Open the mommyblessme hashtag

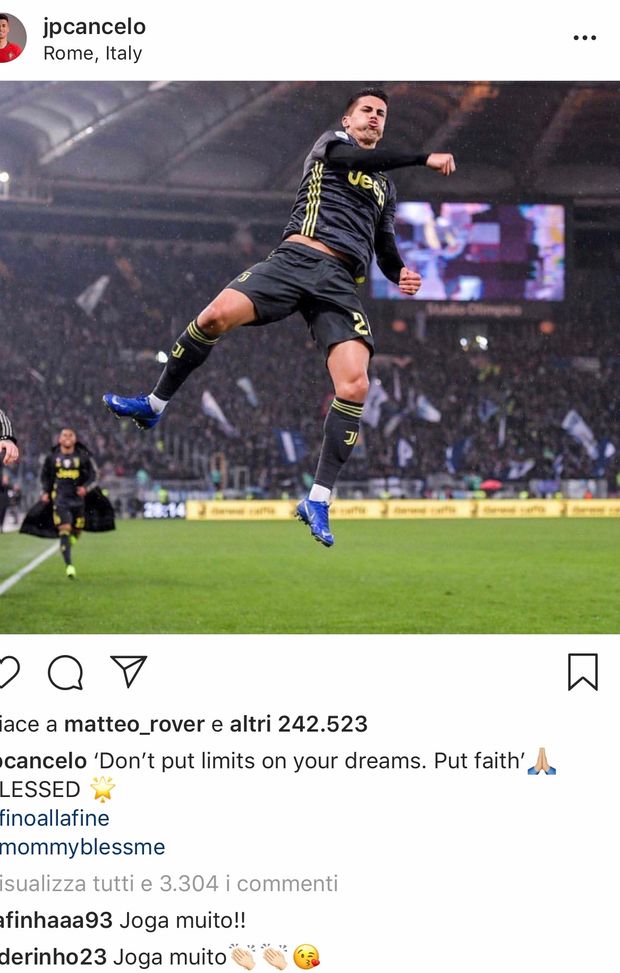[82, 848]
